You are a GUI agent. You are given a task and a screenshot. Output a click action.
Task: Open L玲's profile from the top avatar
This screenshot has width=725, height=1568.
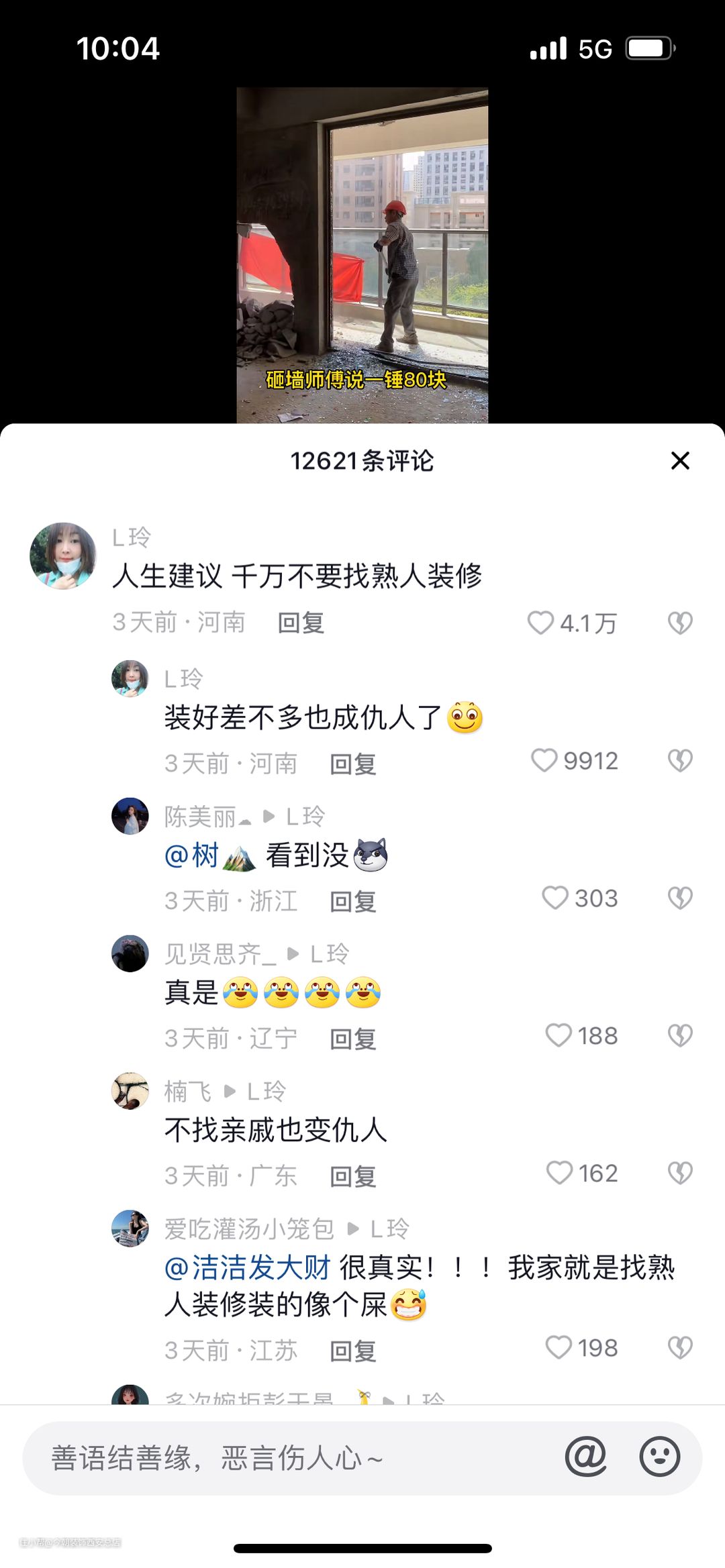(63, 556)
